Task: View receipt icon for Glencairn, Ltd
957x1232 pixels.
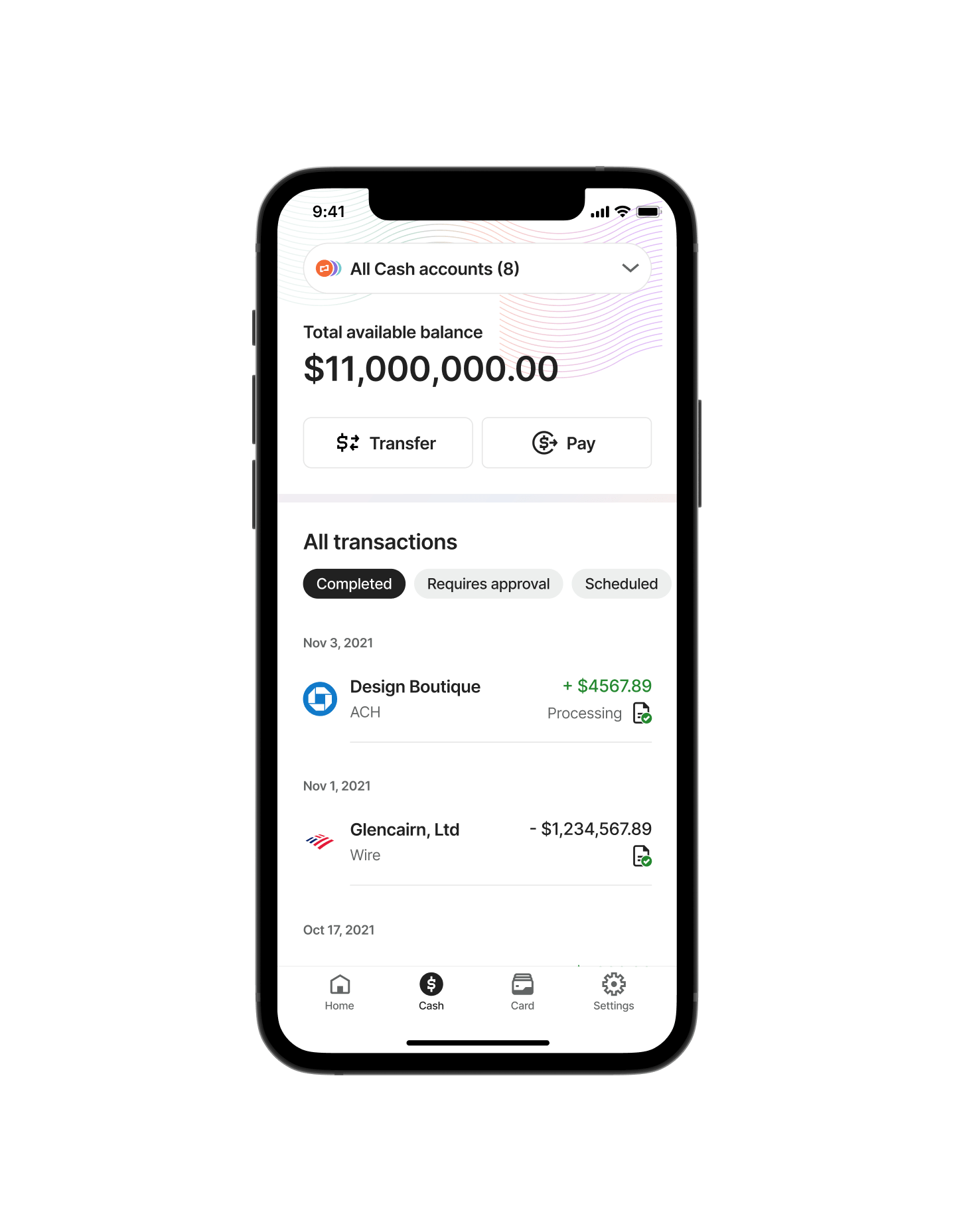Action: (x=642, y=856)
